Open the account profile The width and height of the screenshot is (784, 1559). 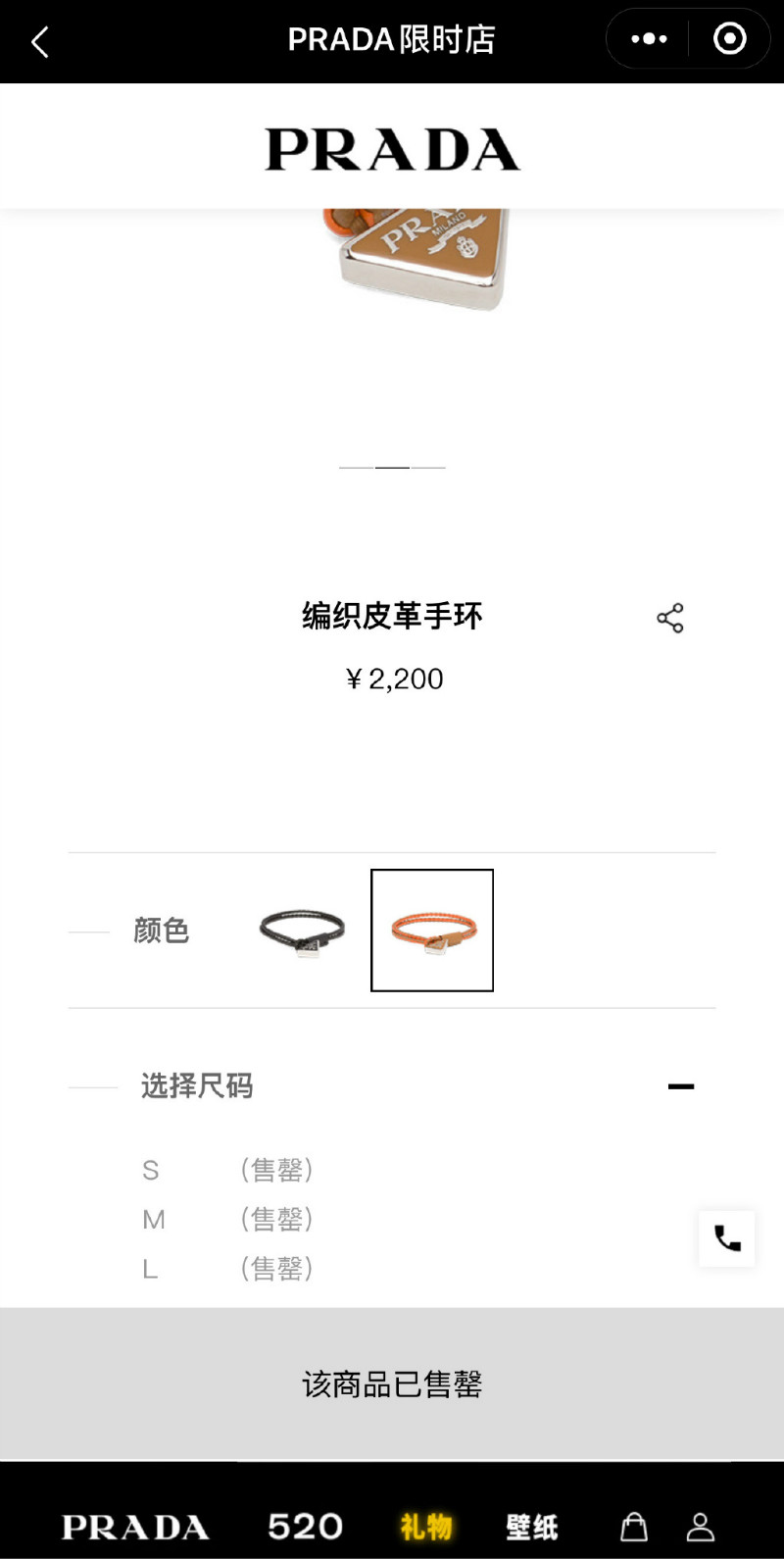[x=701, y=1527]
